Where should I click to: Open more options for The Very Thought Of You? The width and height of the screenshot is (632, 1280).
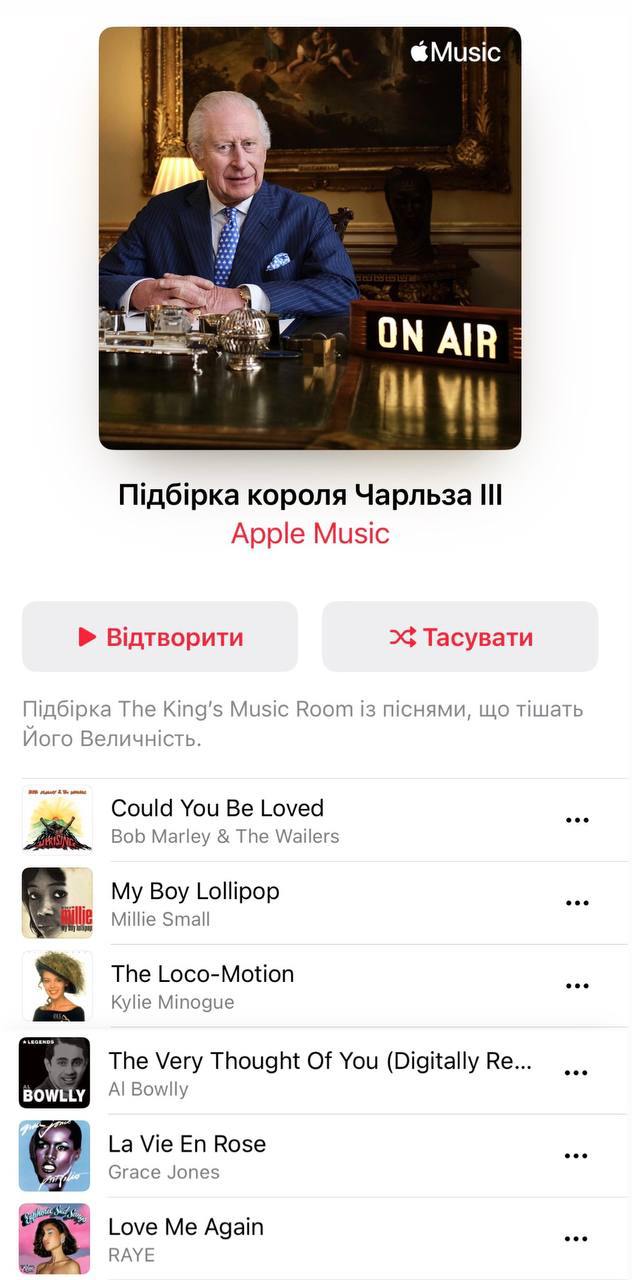(576, 1073)
